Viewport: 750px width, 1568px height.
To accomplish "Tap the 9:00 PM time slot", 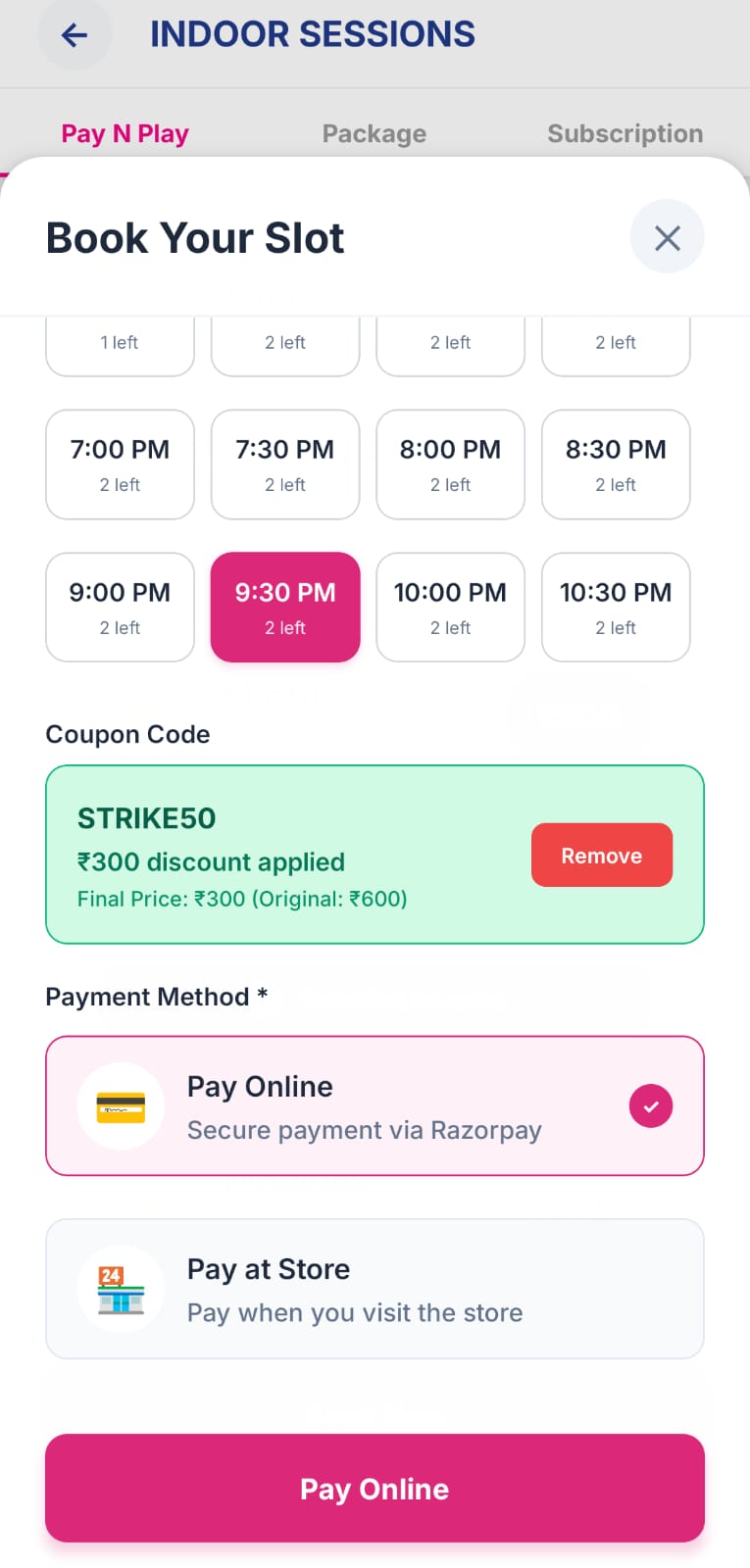I will pyautogui.click(x=120, y=607).
